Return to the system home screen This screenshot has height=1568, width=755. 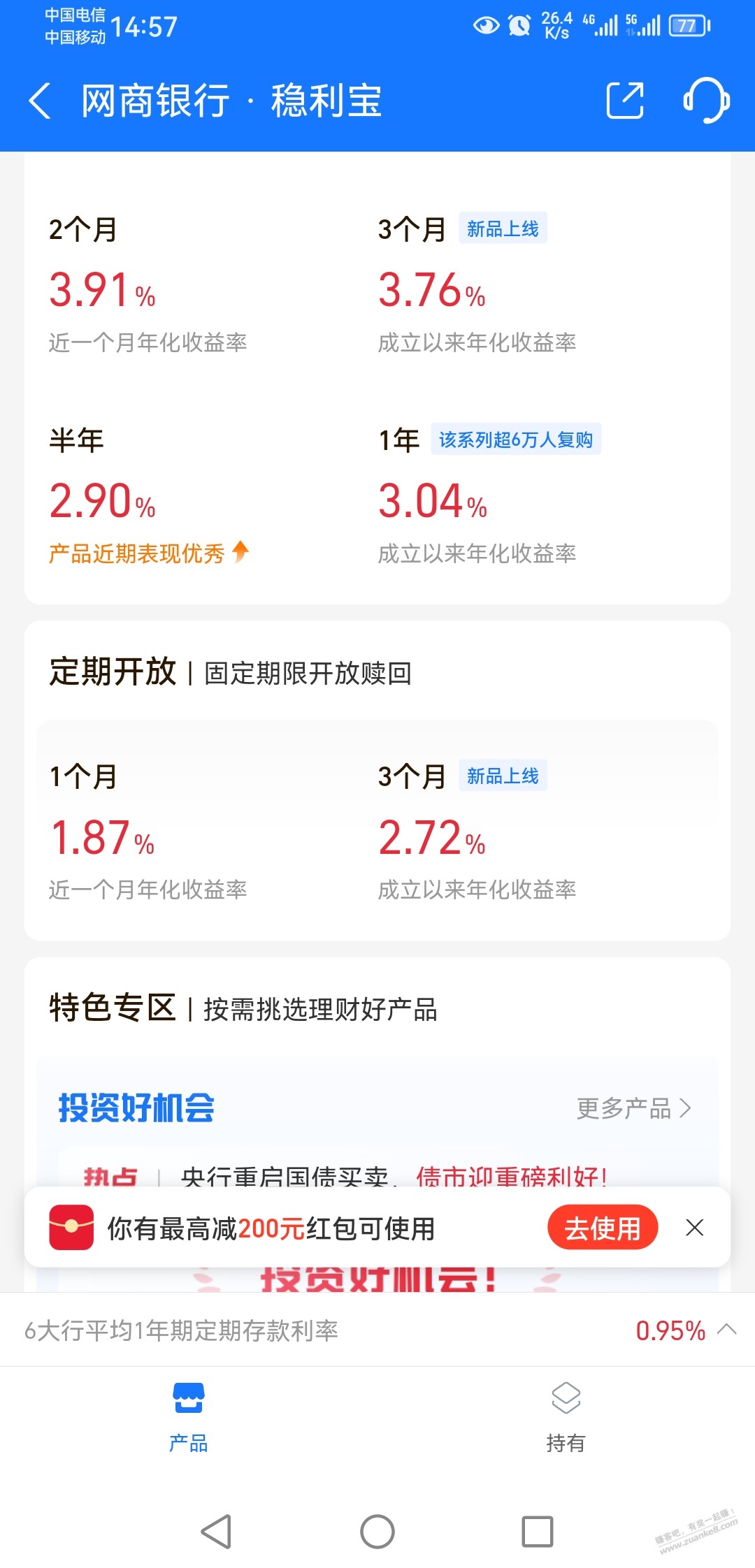(x=377, y=1532)
